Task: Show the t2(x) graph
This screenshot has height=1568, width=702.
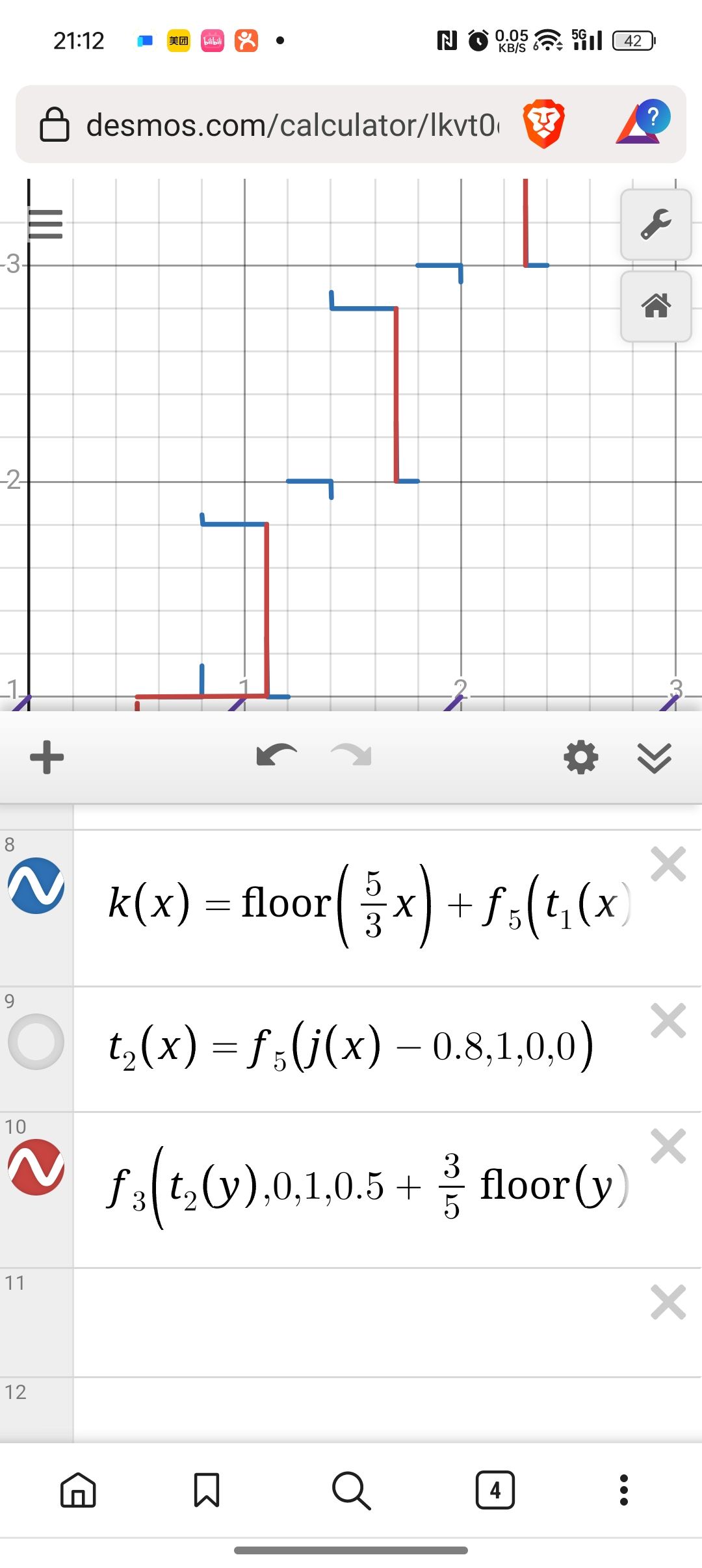Action: tap(36, 1041)
